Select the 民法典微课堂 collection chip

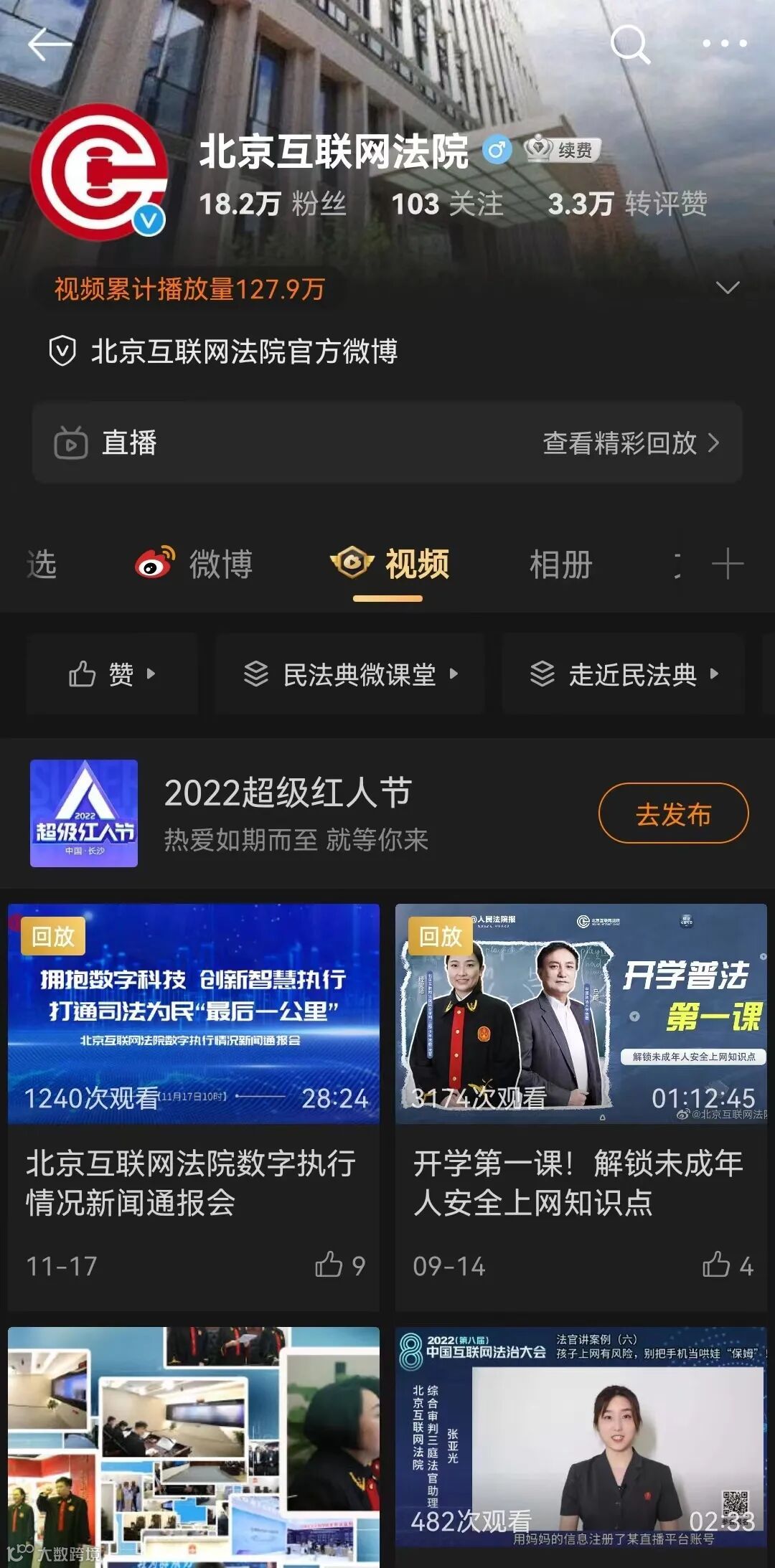tap(350, 674)
